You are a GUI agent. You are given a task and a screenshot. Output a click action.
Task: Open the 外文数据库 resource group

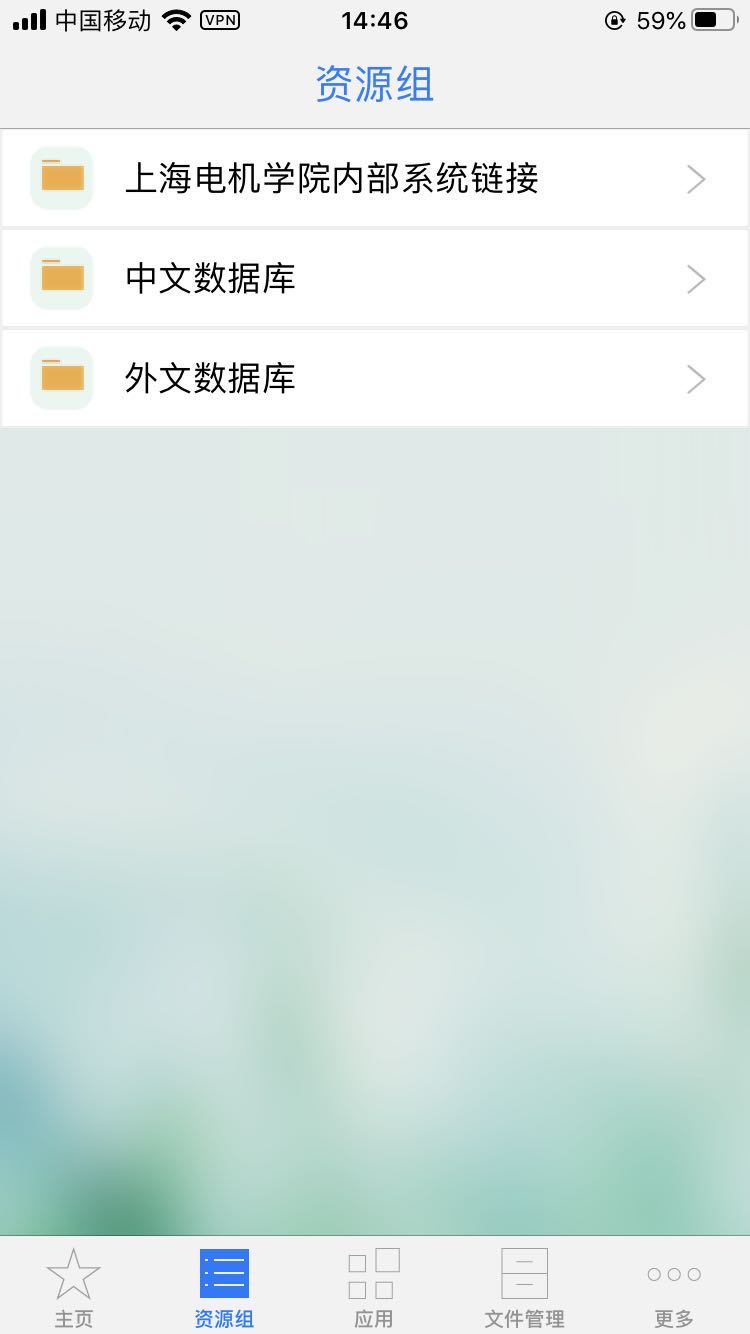(x=375, y=378)
